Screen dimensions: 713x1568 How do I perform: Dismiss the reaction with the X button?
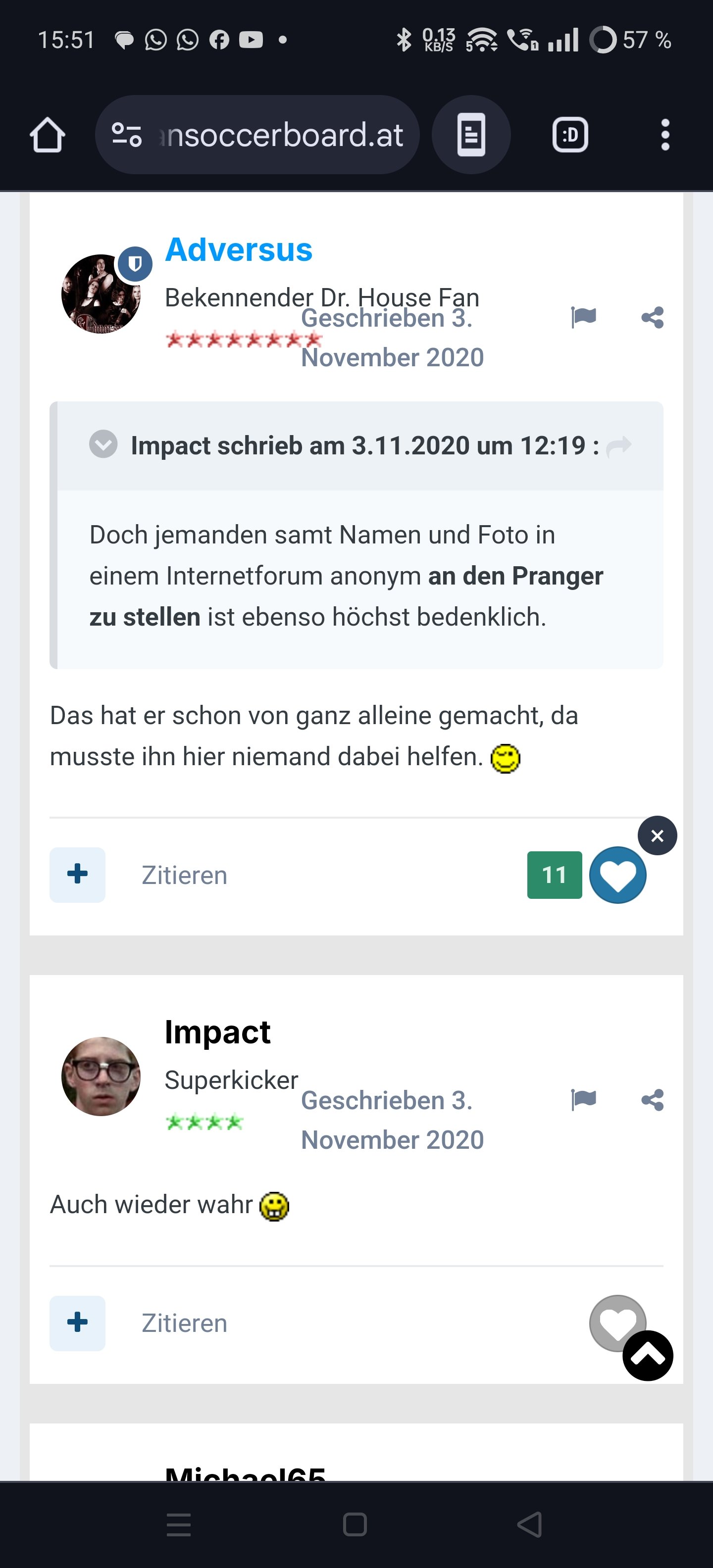click(658, 836)
